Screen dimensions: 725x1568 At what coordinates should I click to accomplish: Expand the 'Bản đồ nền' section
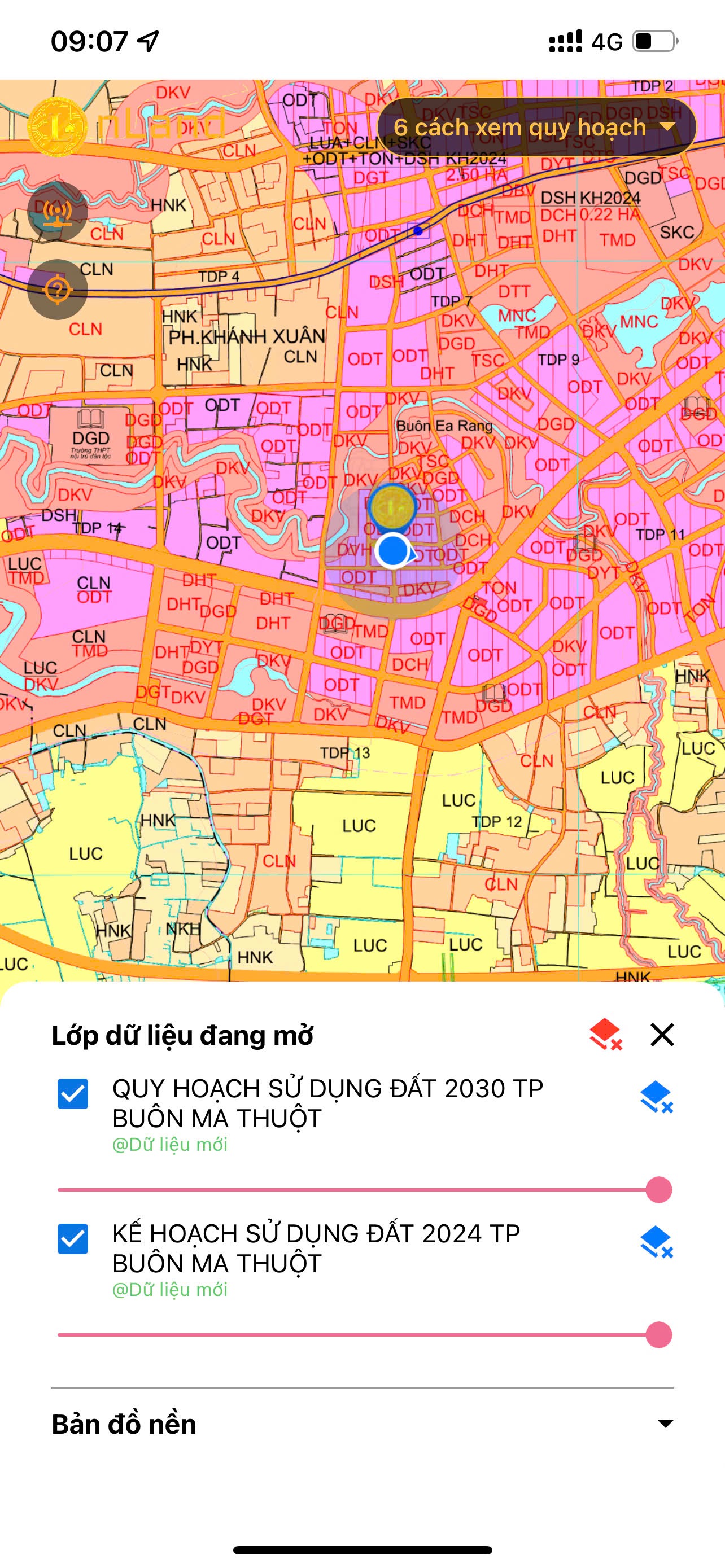[665, 1424]
